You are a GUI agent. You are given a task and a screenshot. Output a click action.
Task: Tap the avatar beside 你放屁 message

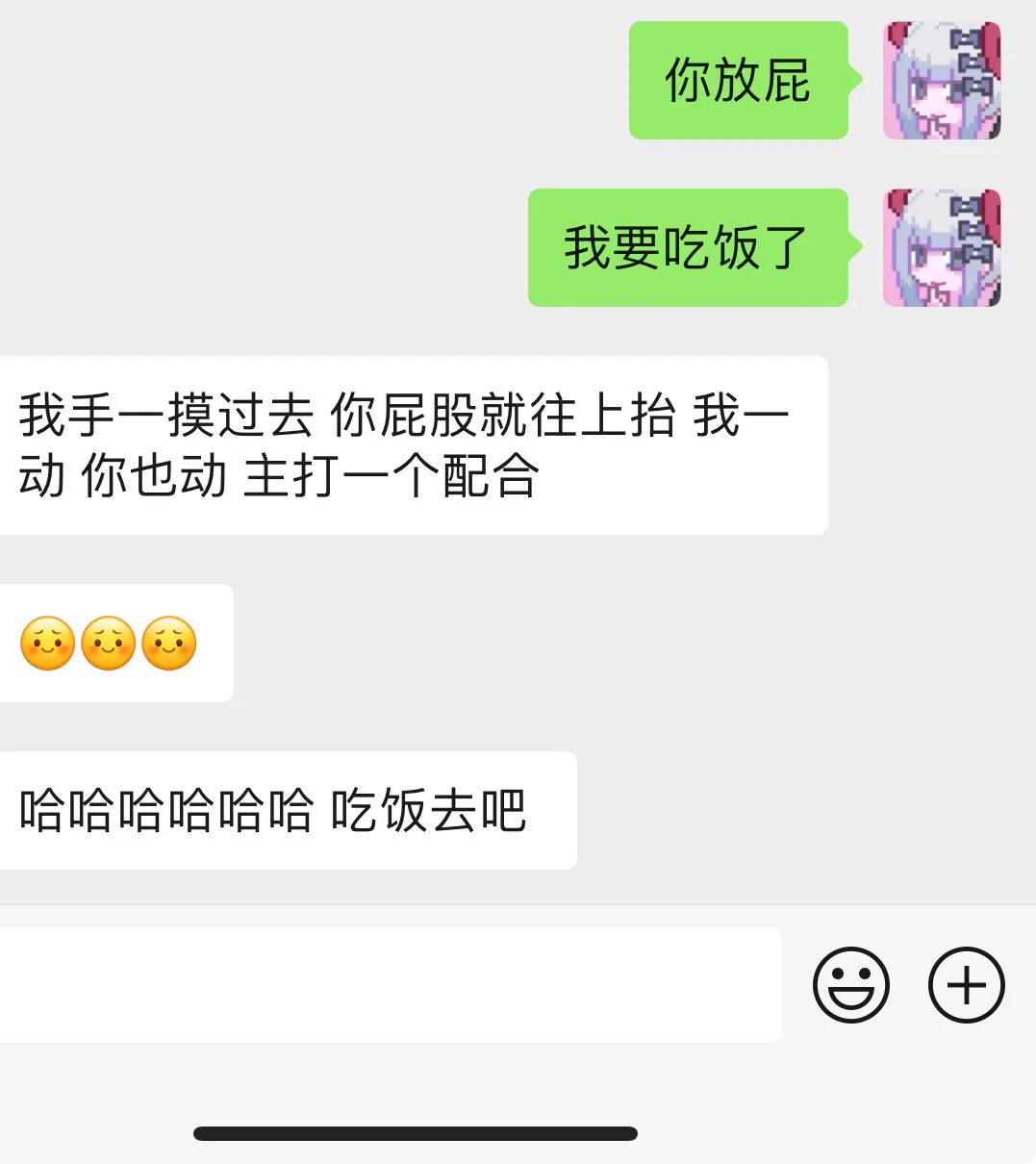coord(942,81)
